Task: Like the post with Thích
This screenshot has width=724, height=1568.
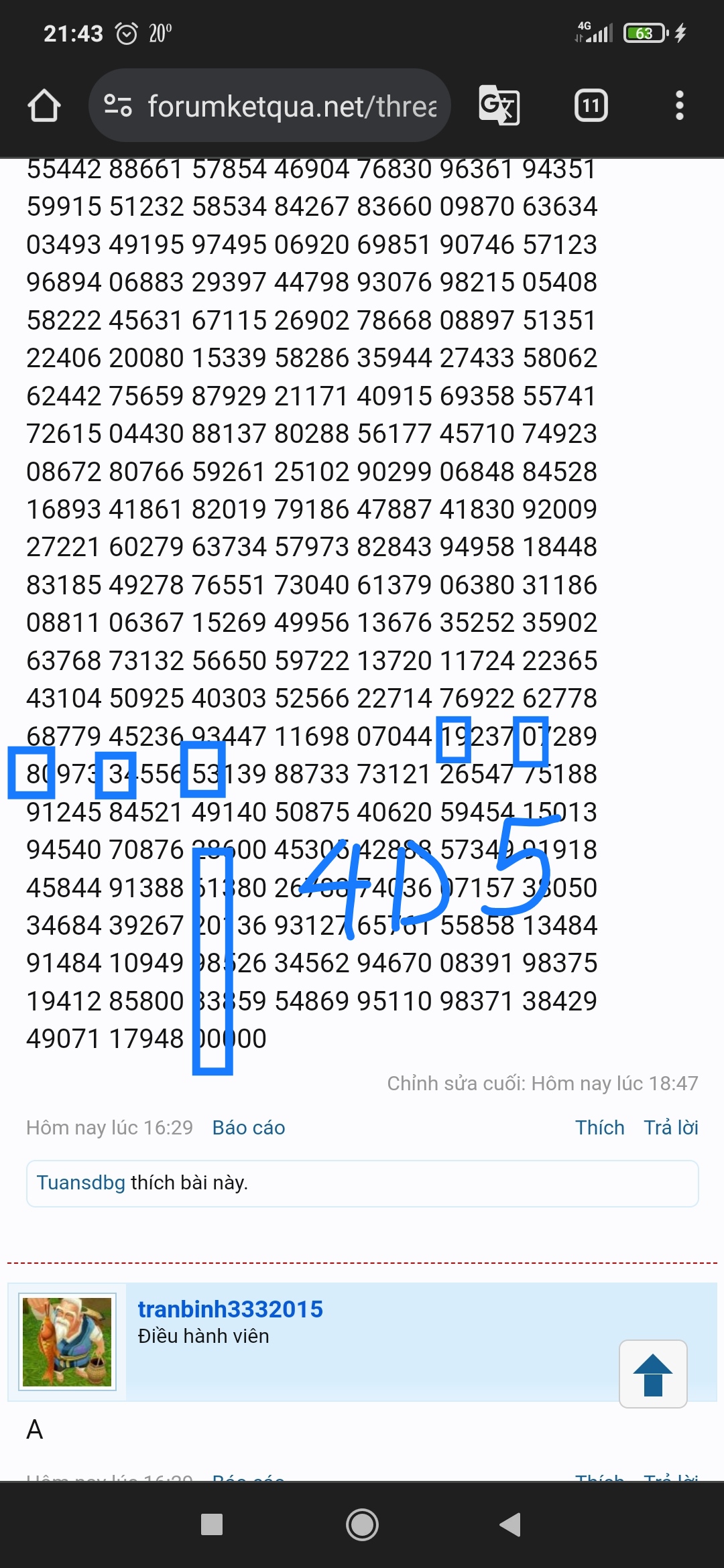Action: [x=599, y=1128]
